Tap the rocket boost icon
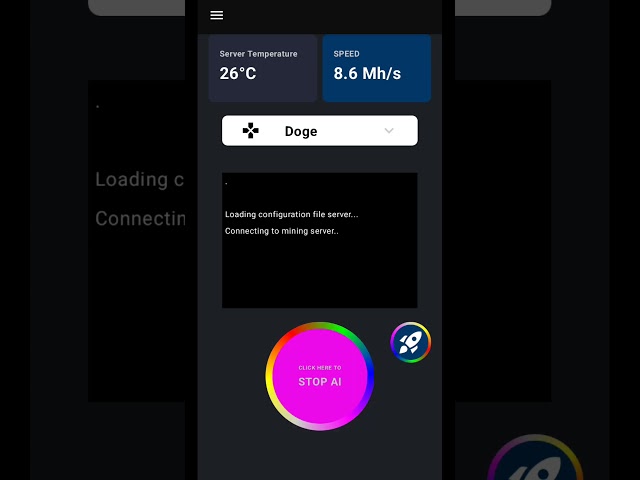The height and width of the screenshot is (480, 640). [x=410, y=343]
